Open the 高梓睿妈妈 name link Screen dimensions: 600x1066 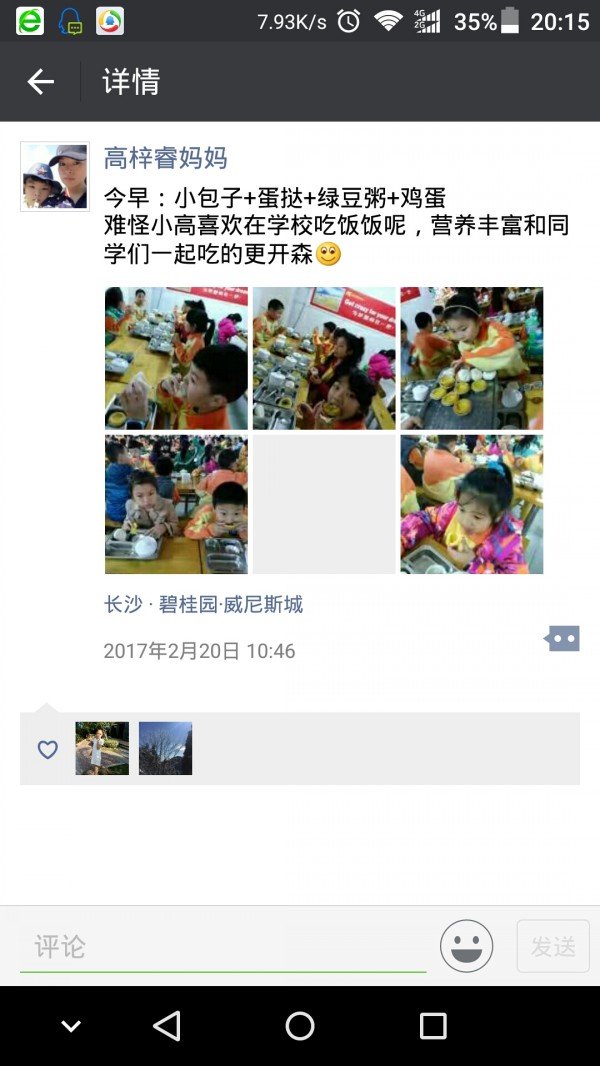click(166, 158)
